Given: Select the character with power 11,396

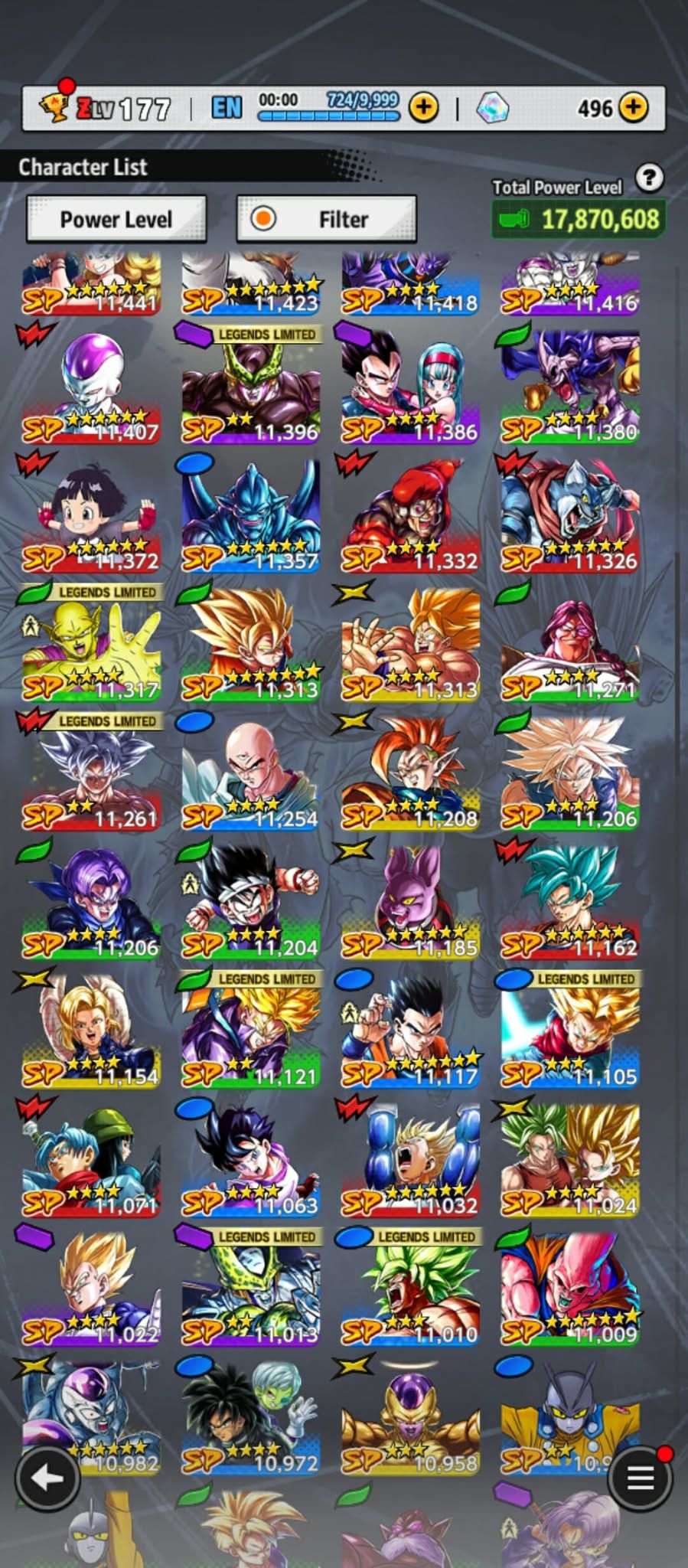Looking at the screenshot, I should 251,387.
